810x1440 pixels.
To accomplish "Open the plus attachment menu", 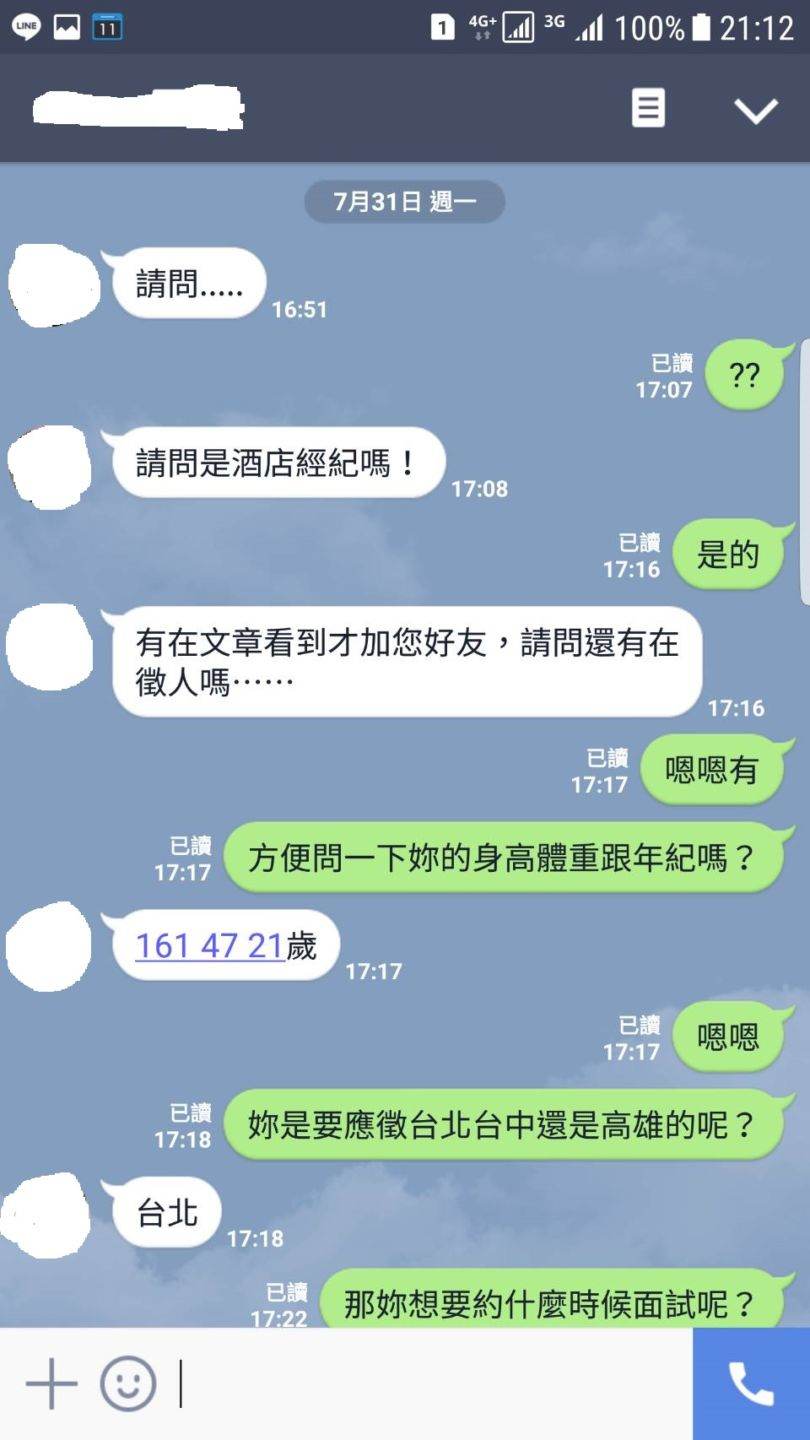I will (x=51, y=1384).
